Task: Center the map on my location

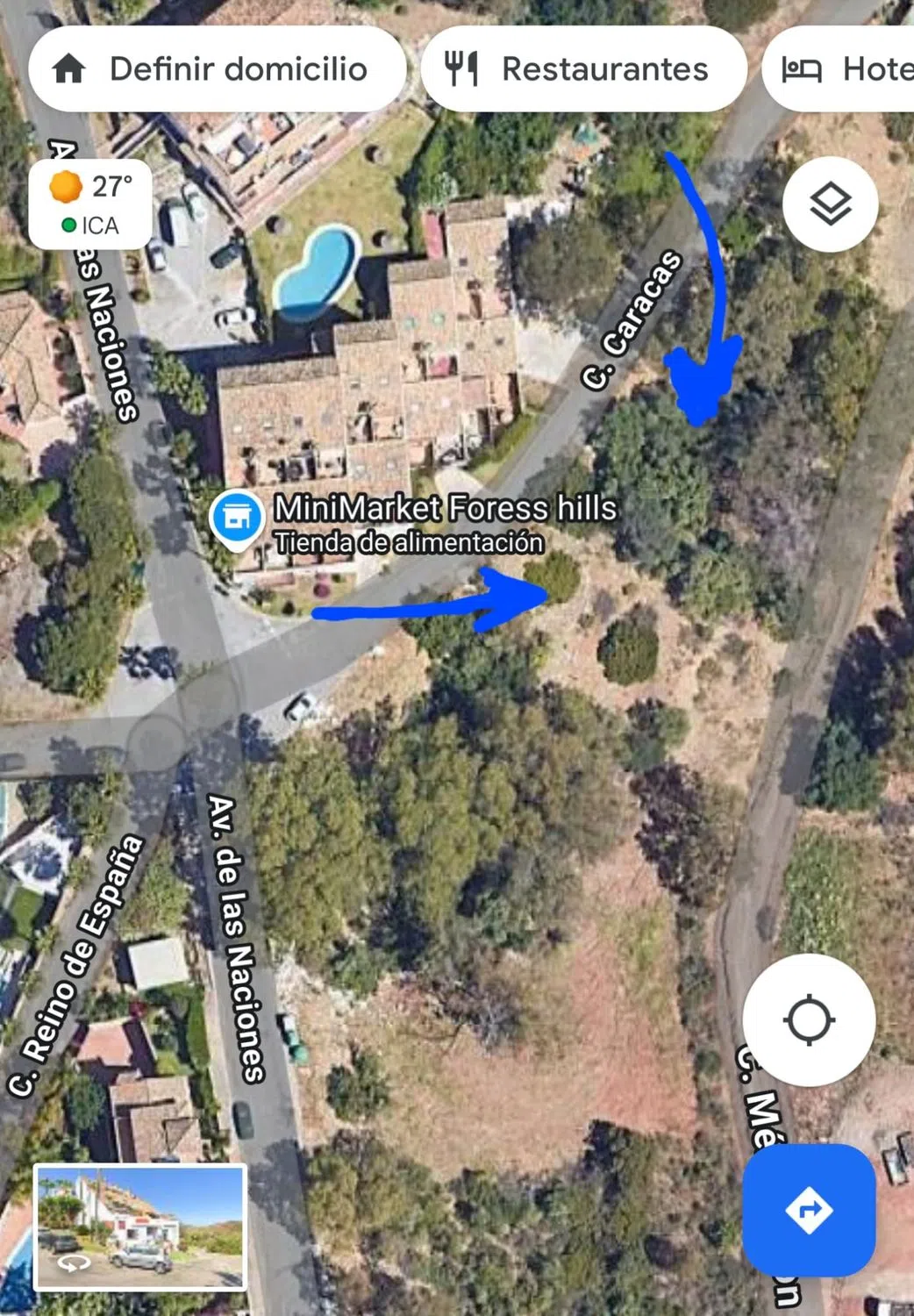Action: (x=809, y=1020)
